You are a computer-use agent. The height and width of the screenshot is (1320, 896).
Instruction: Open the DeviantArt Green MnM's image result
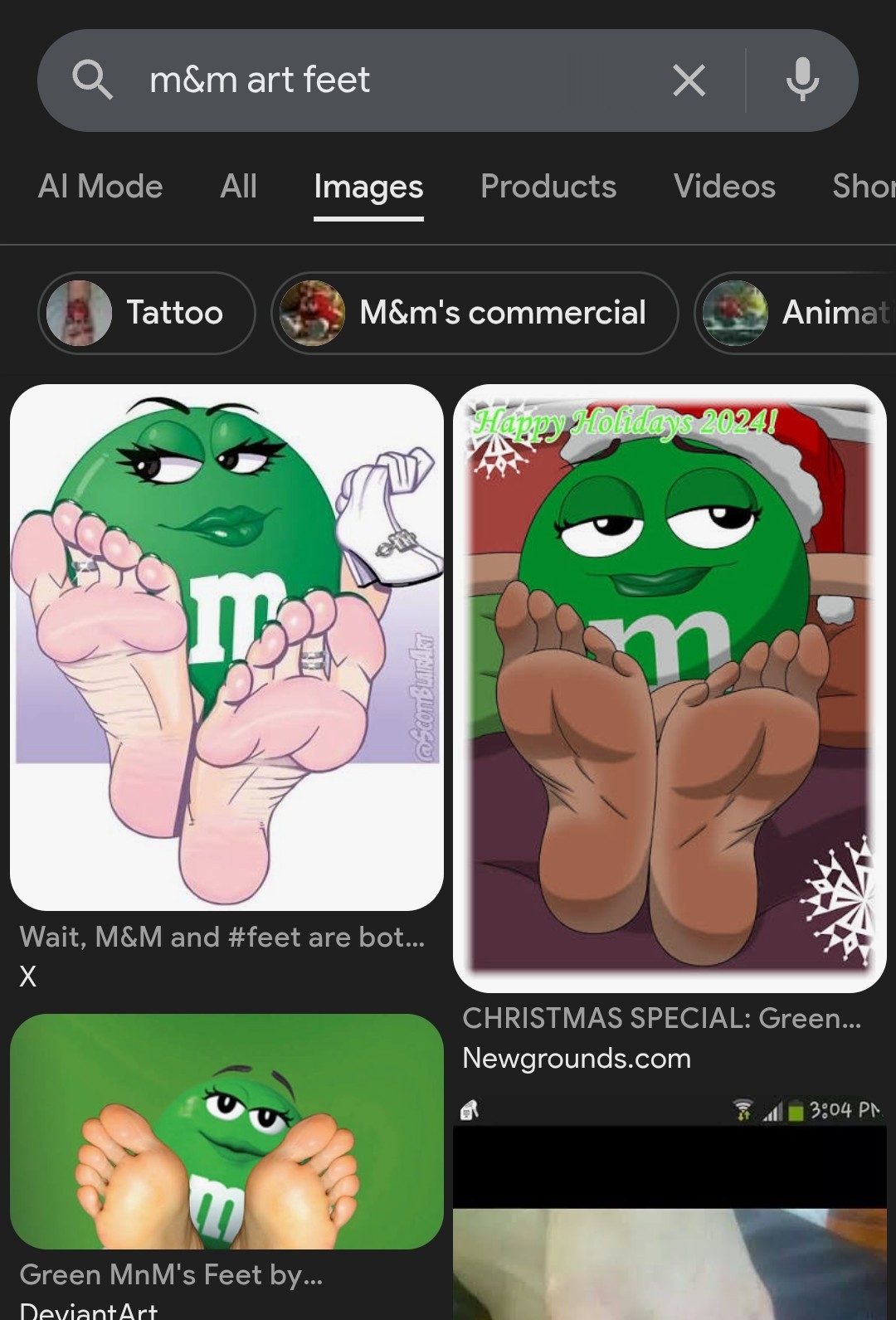226,1132
